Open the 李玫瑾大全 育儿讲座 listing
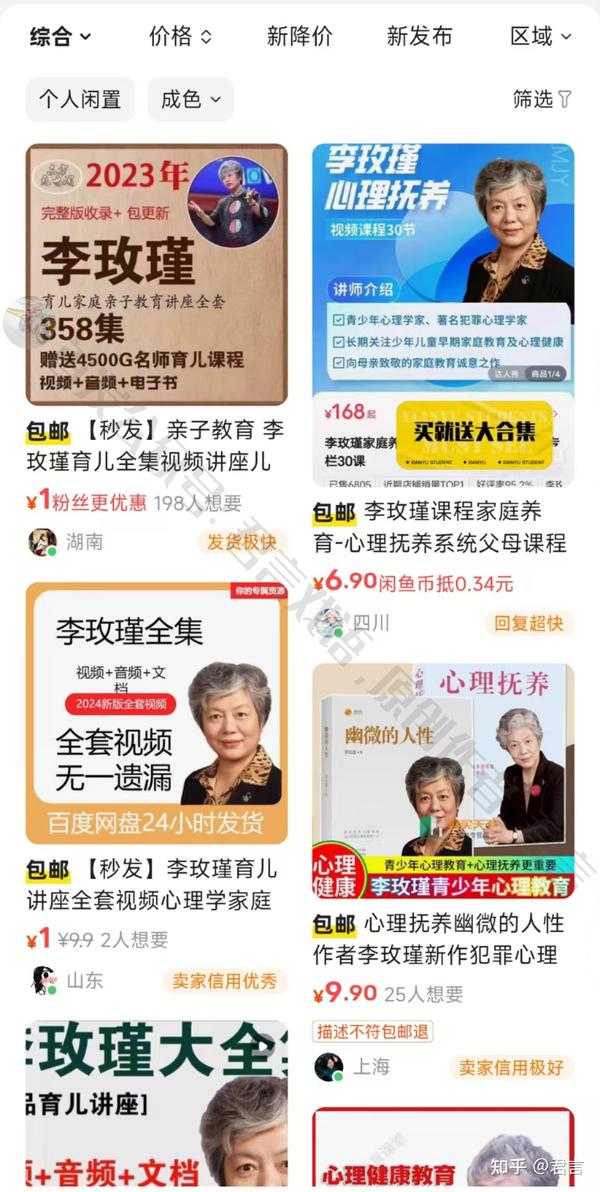Screen dimensions: 600x1192 (x=156, y=1100)
